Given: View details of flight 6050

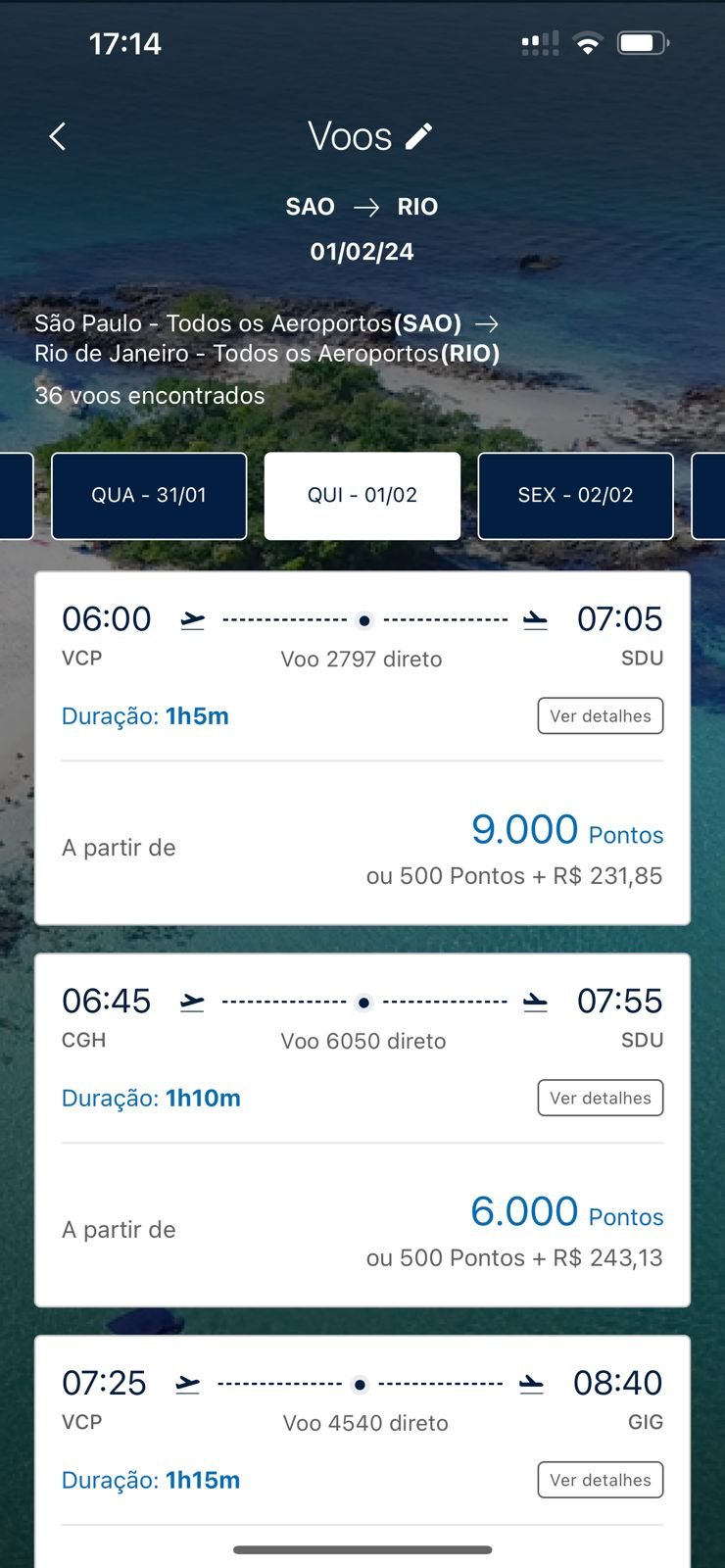Looking at the screenshot, I should point(601,1098).
